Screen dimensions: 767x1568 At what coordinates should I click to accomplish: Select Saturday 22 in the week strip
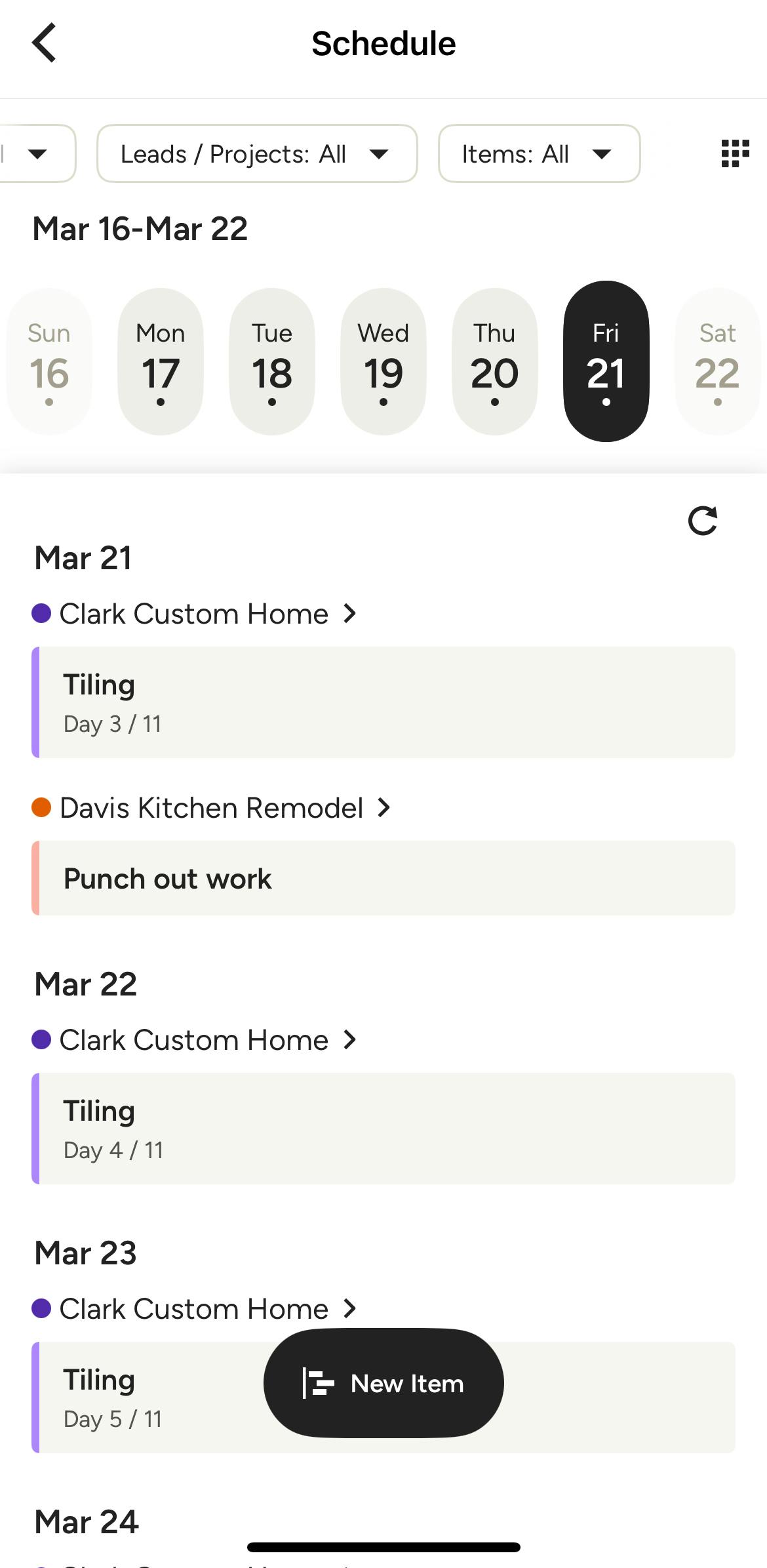coord(718,361)
